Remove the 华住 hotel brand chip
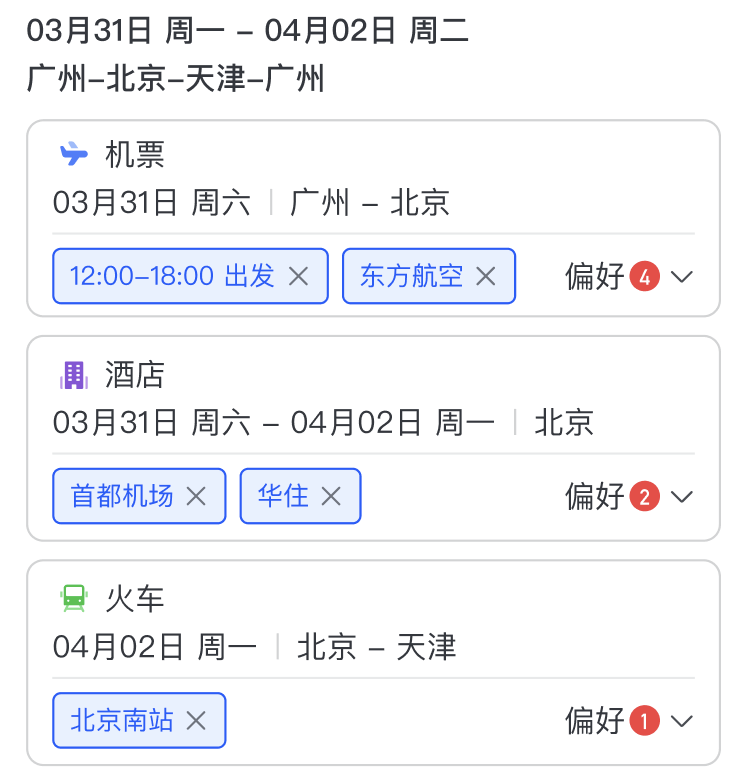The image size is (748, 780). 331,496
